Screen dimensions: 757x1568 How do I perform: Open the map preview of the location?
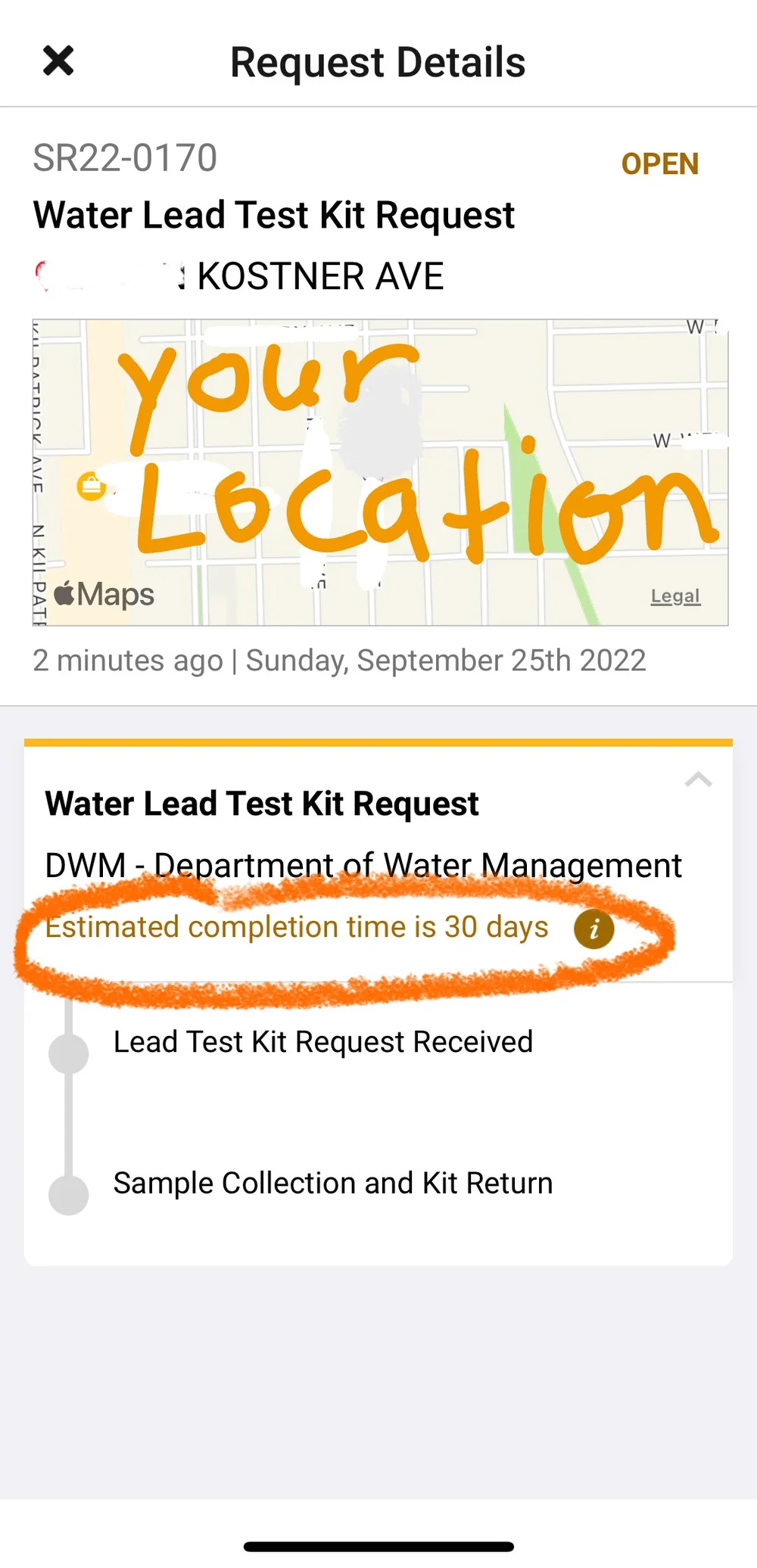[x=380, y=473]
